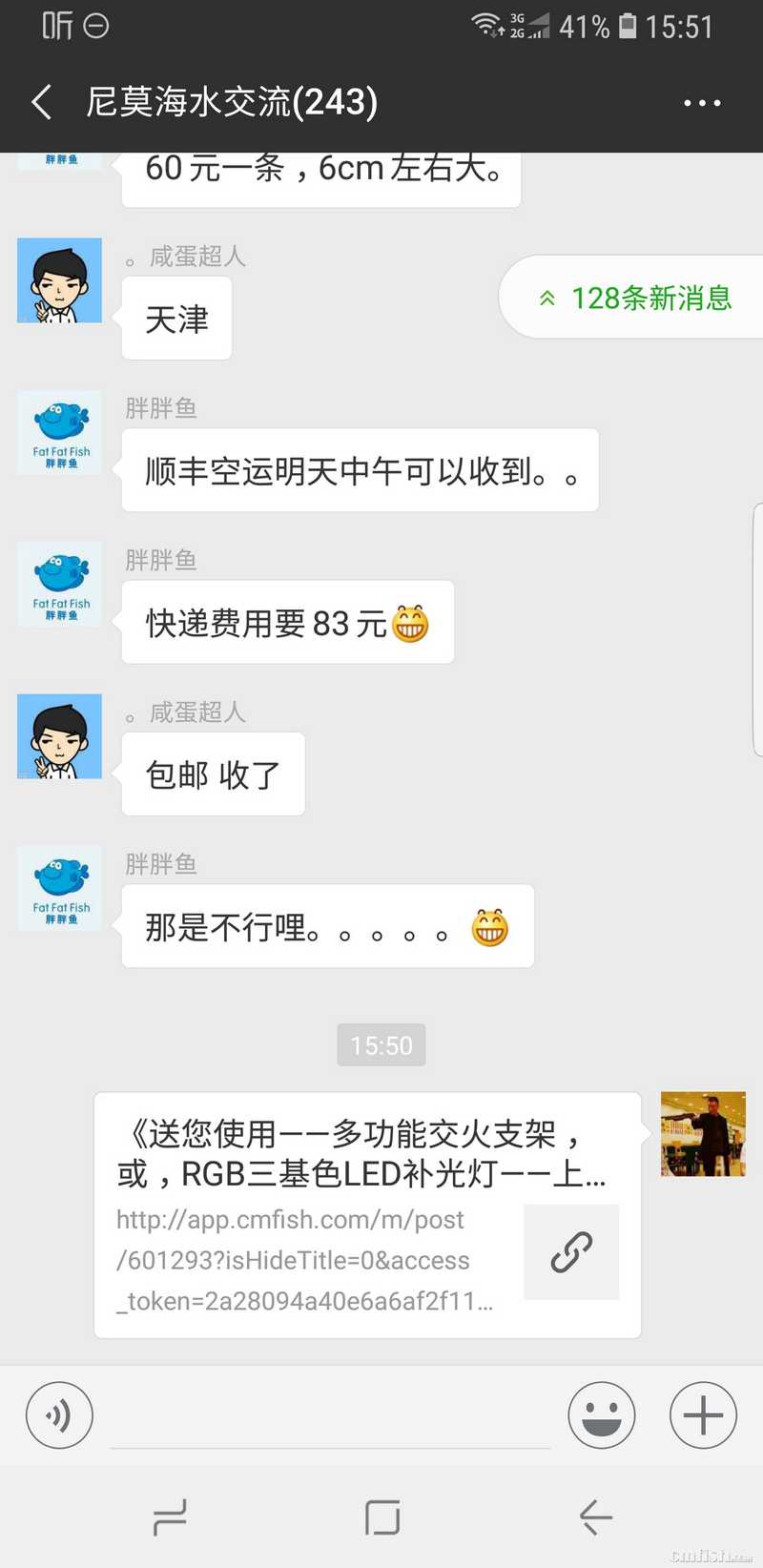The image size is (763, 1568).
Task: View 咸蛋超人's avatar beside 天津 message
Action: pyautogui.click(x=59, y=280)
